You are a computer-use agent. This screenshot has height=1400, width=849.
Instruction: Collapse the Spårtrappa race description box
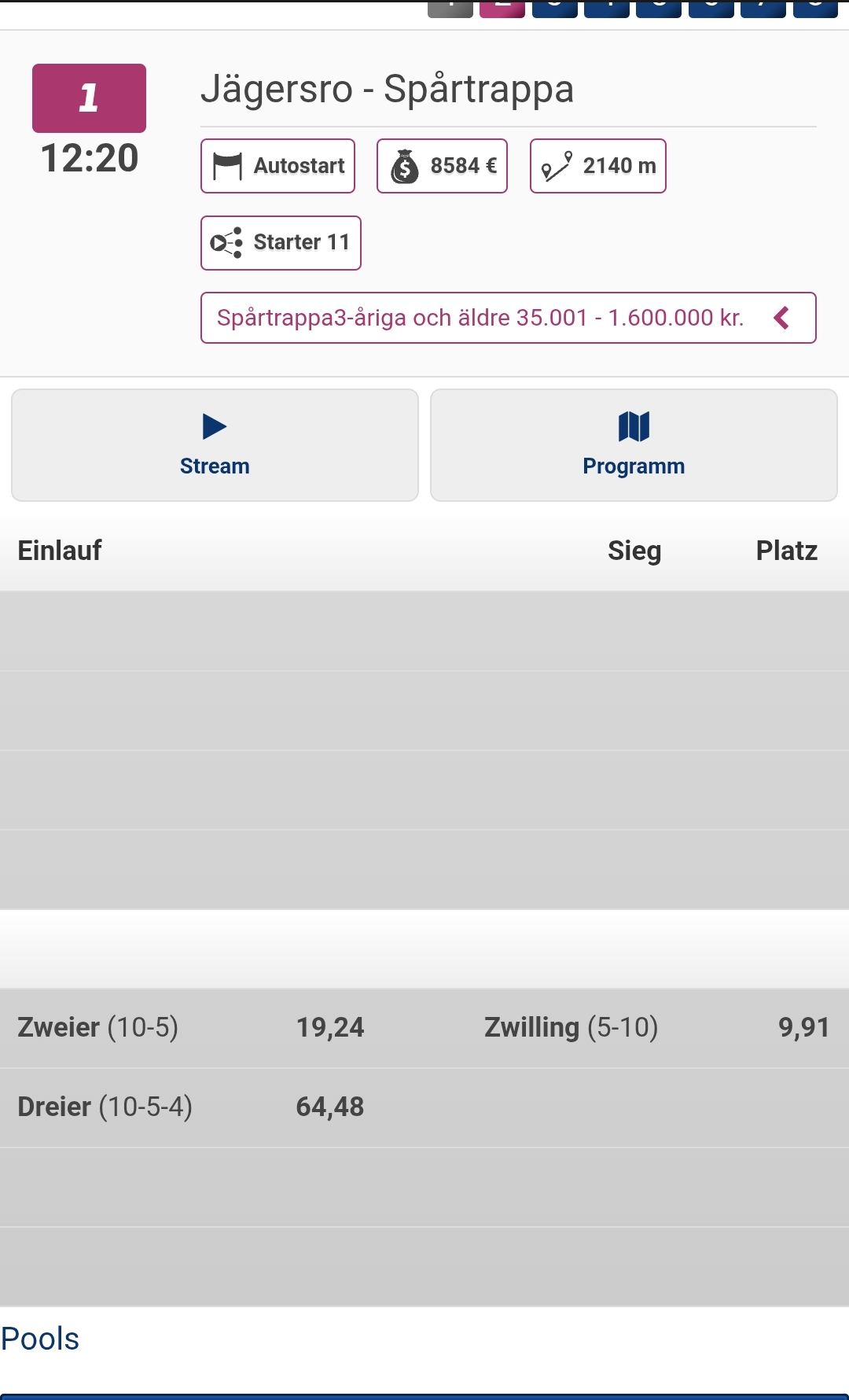pos(781,318)
